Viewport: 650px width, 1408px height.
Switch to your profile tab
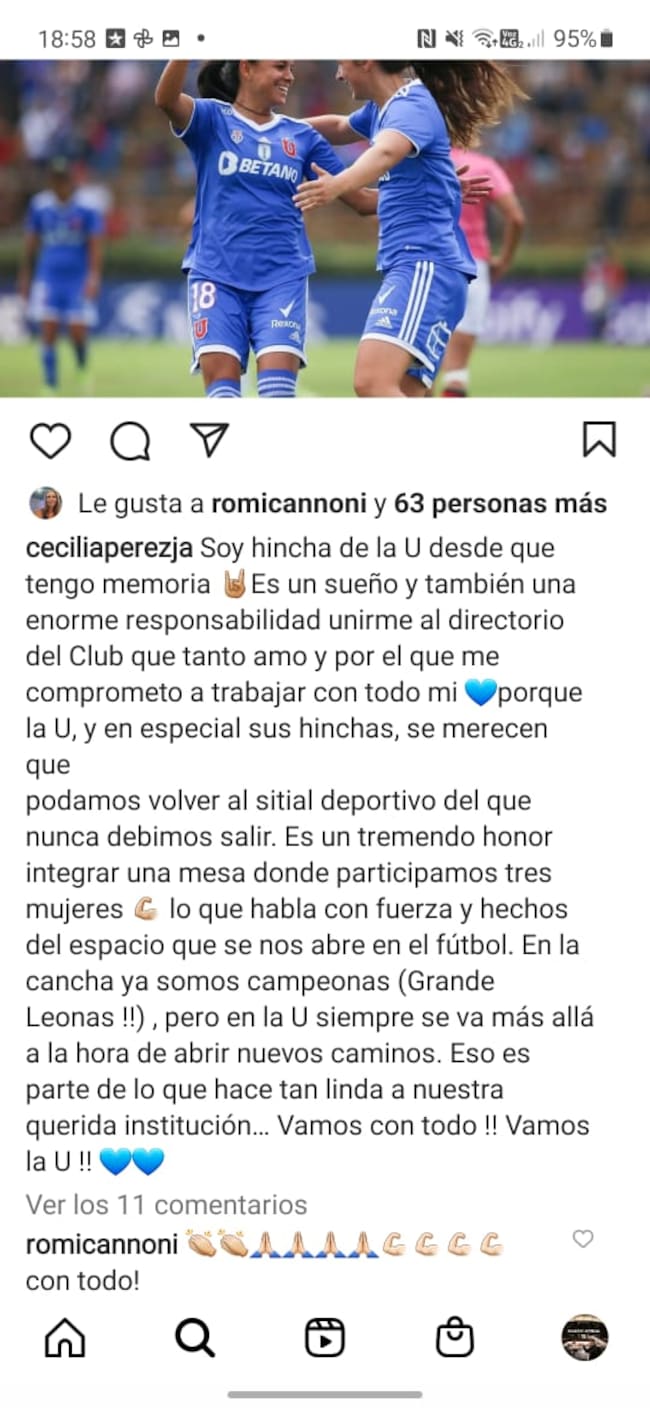(x=585, y=1337)
